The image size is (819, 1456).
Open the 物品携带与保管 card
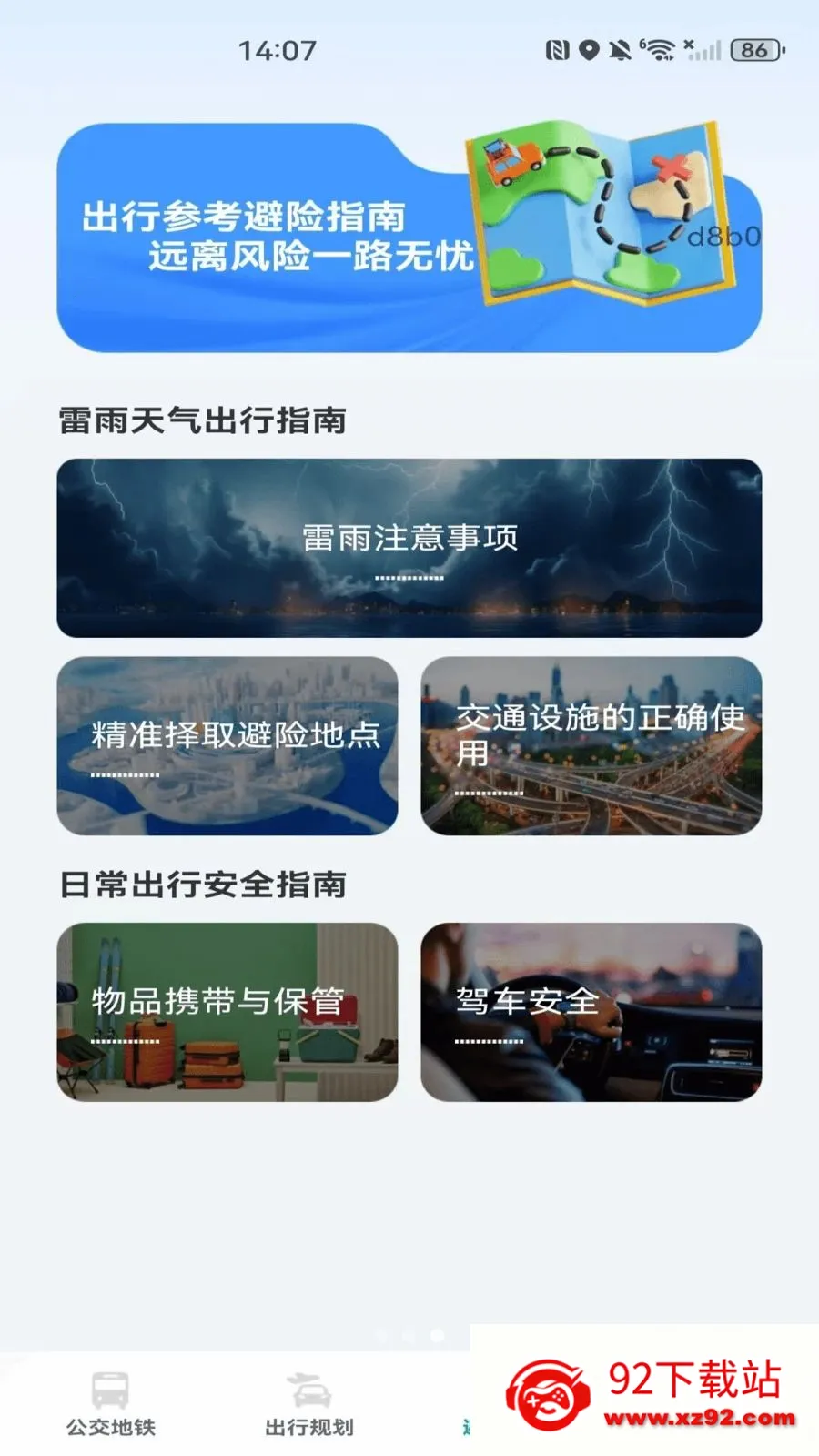(x=227, y=1012)
